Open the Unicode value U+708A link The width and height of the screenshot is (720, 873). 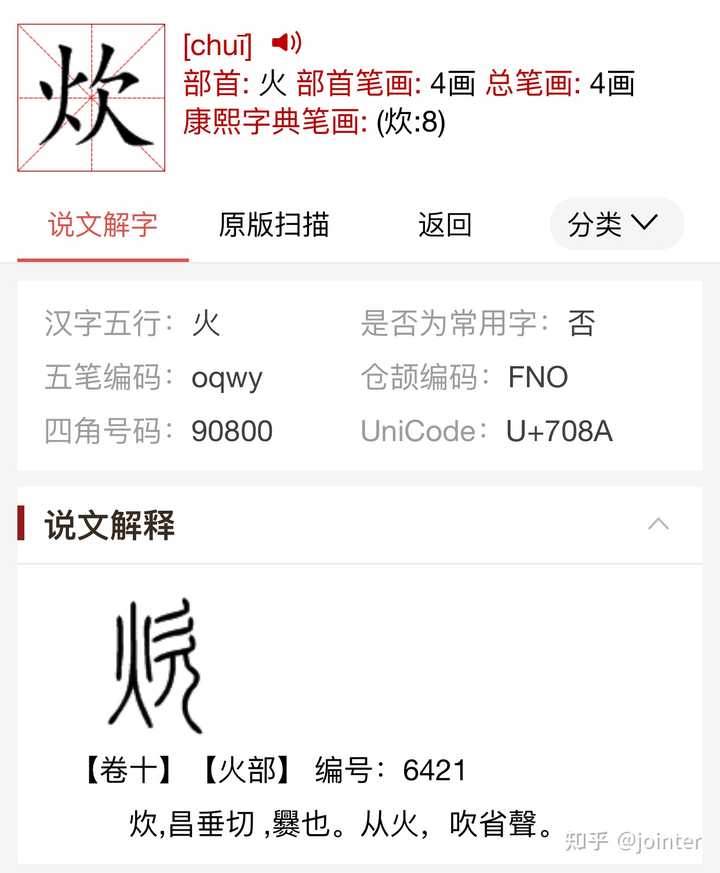561,432
